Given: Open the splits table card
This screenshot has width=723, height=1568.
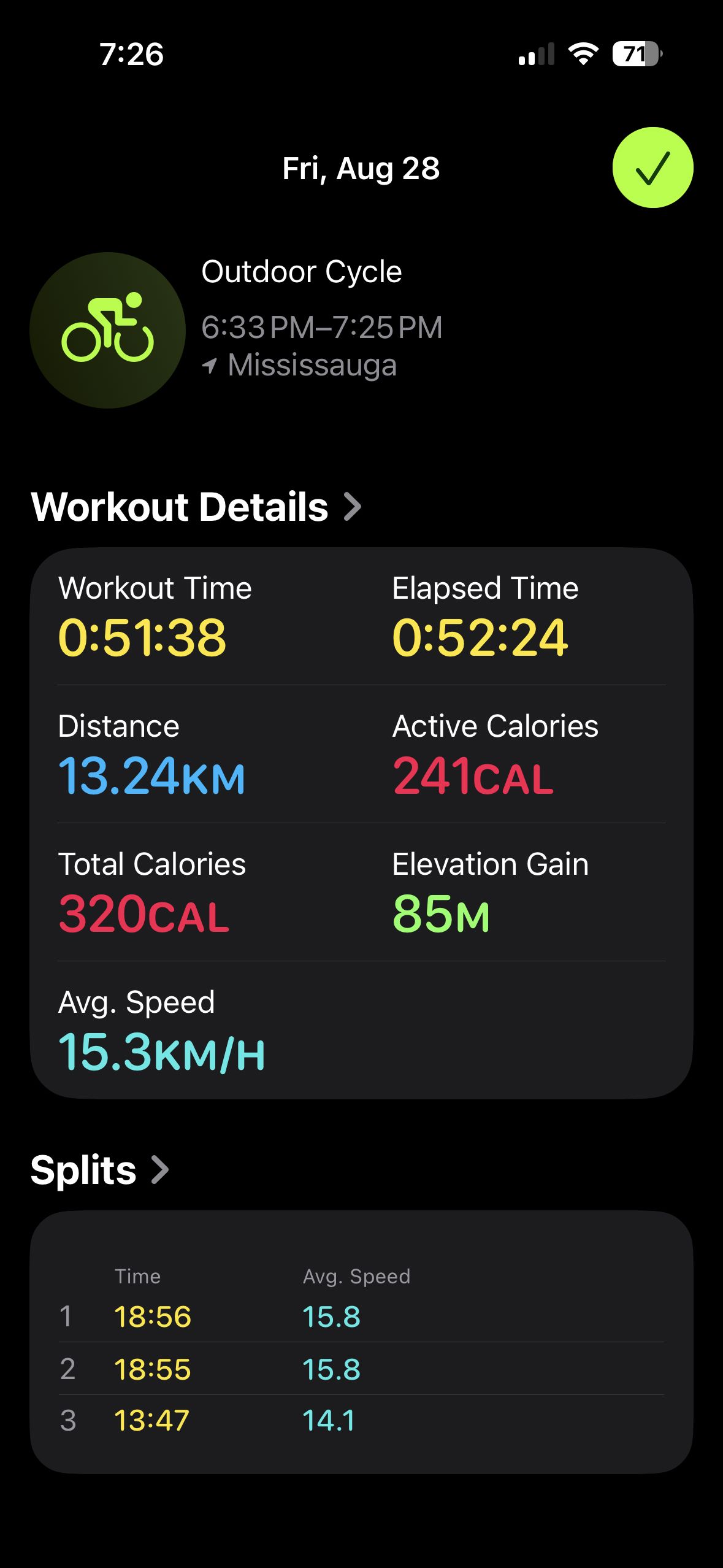Looking at the screenshot, I should point(361,1342).
